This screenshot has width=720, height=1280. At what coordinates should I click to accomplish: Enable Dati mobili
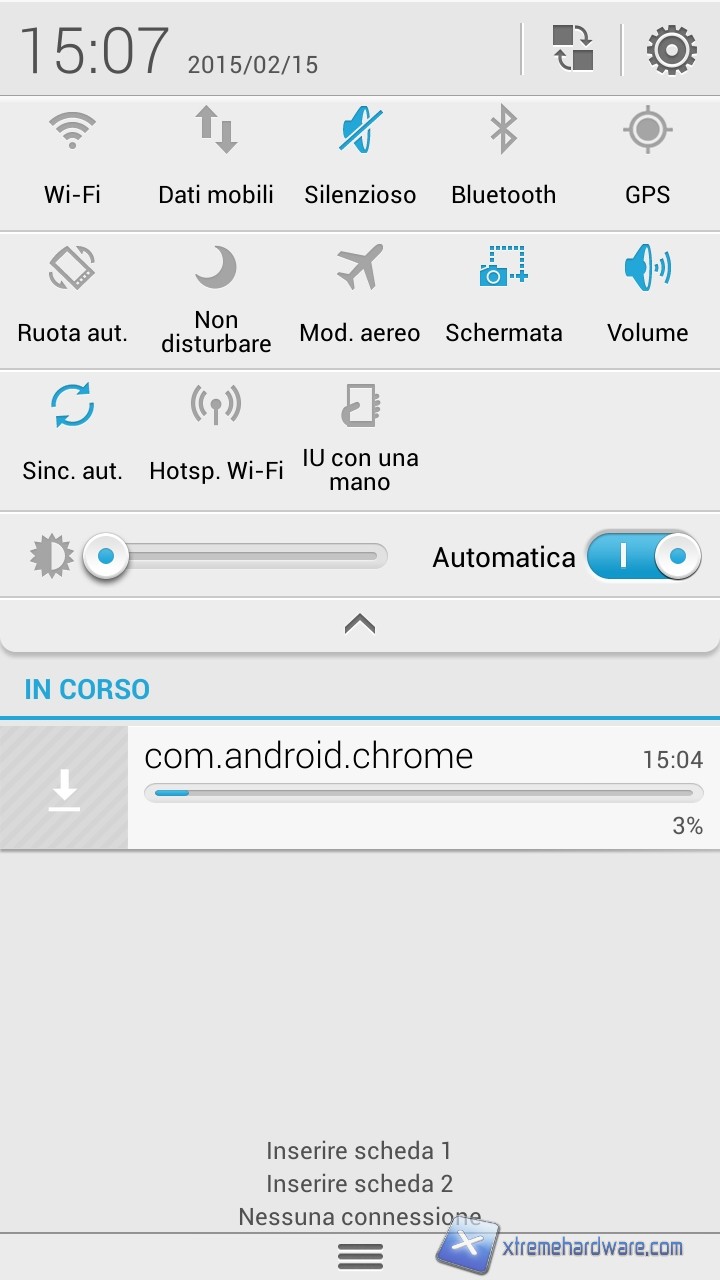tap(216, 160)
